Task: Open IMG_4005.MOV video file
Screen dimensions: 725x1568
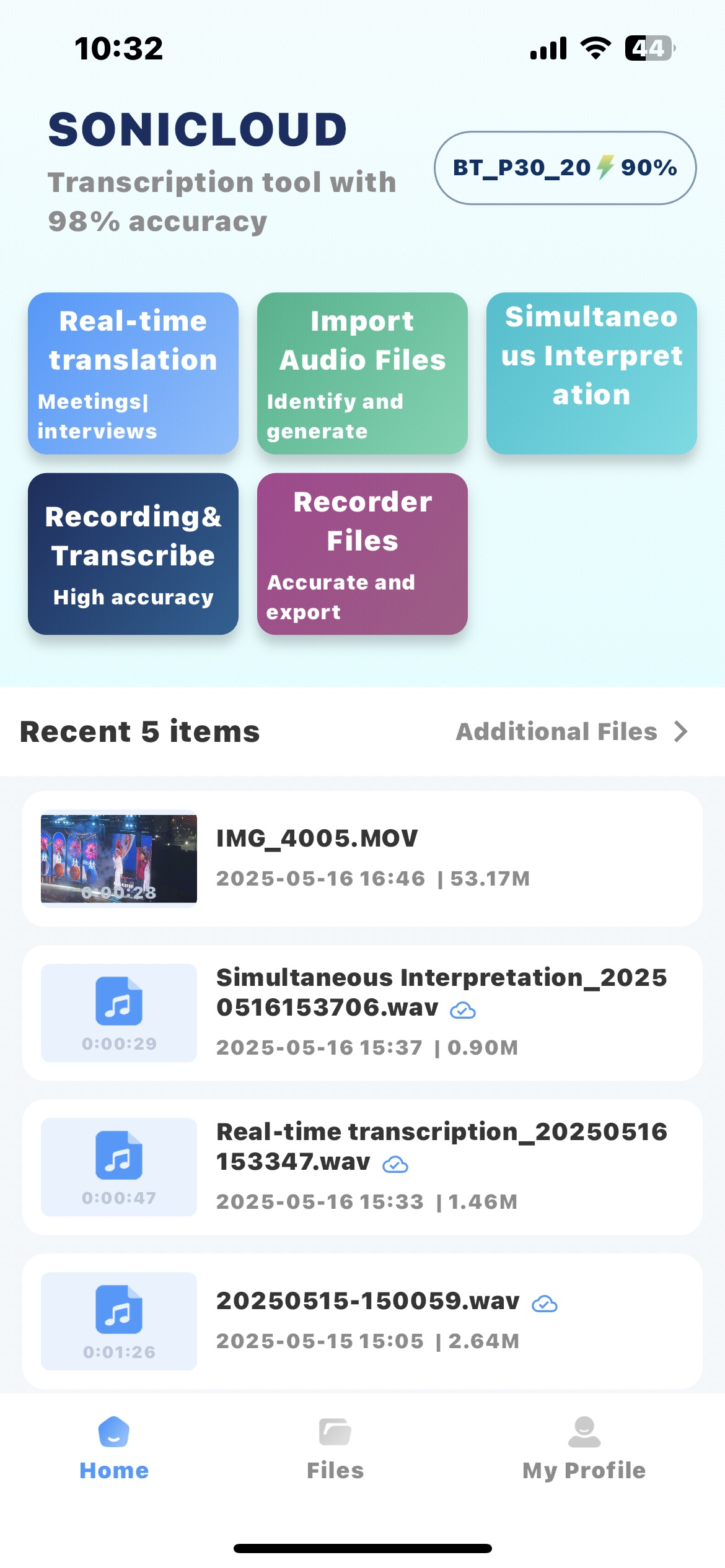Action: point(362,858)
